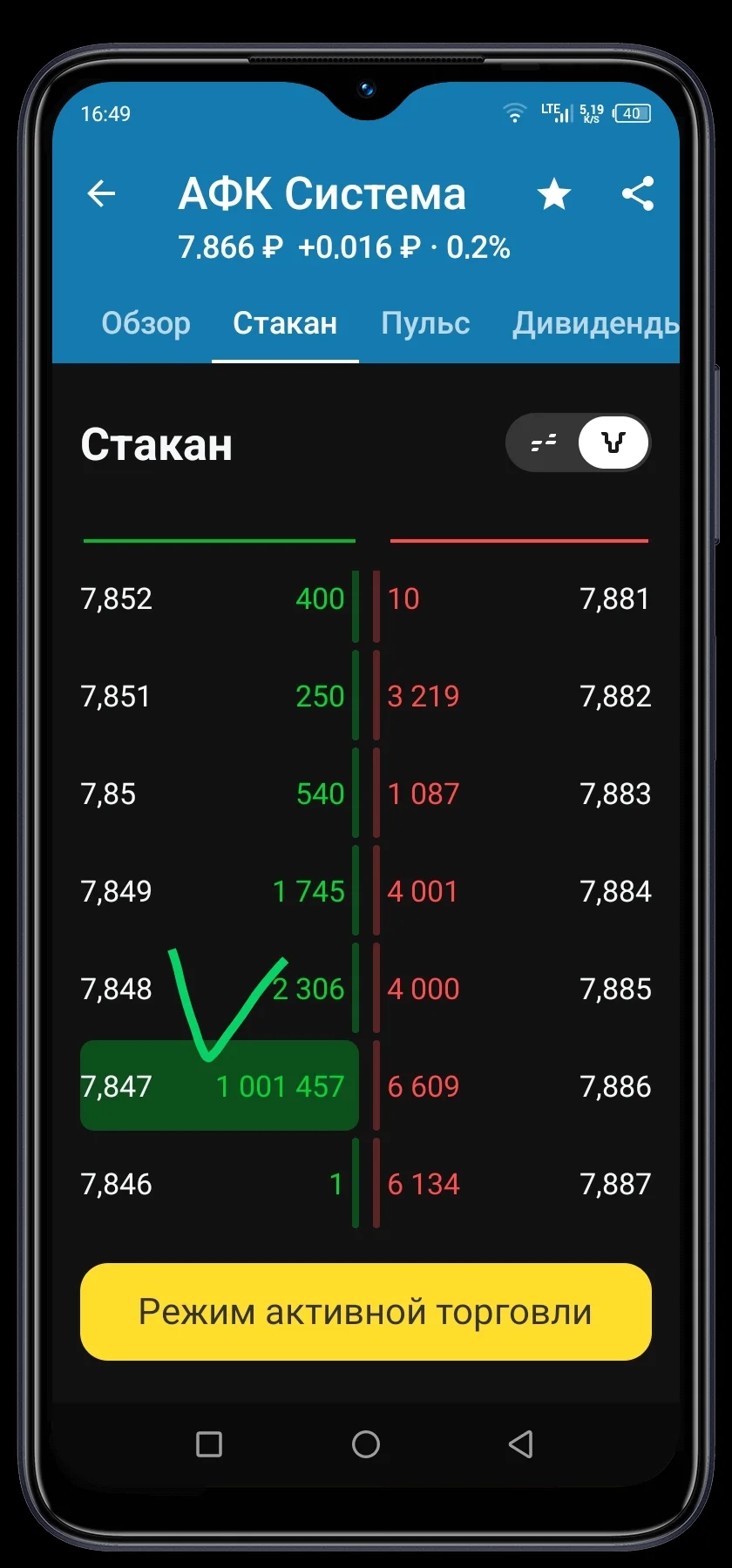Switch to the Обзор tab
Image resolution: width=732 pixels, height=1568 pixels.
(146, 323)
